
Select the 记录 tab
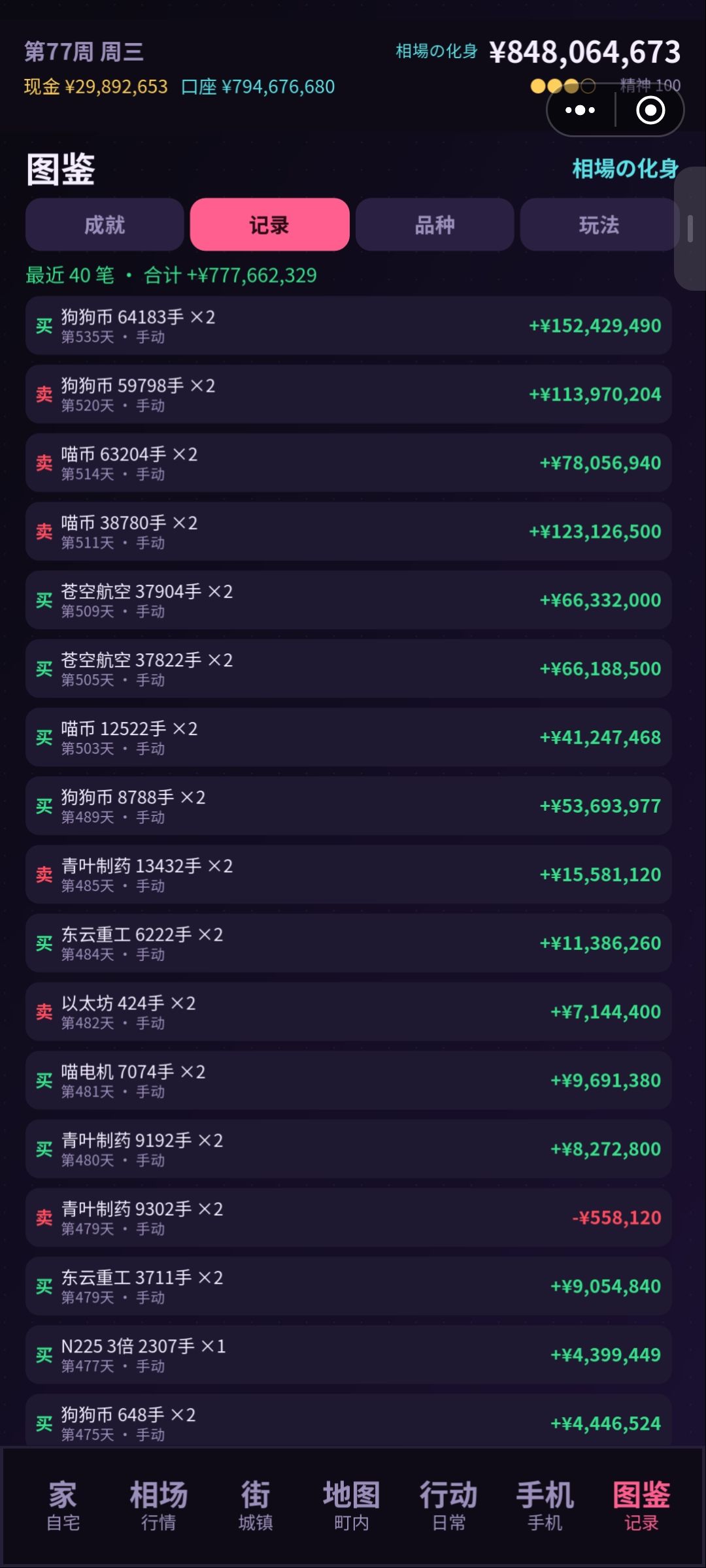coord(269,225)
